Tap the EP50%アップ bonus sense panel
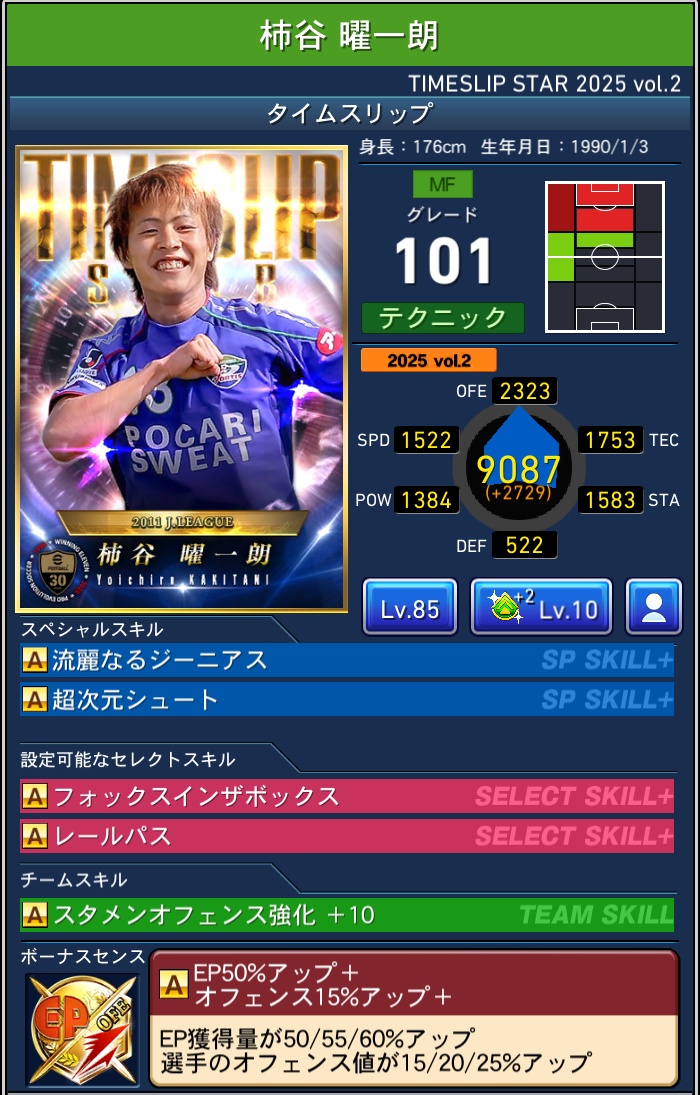 413,1017
